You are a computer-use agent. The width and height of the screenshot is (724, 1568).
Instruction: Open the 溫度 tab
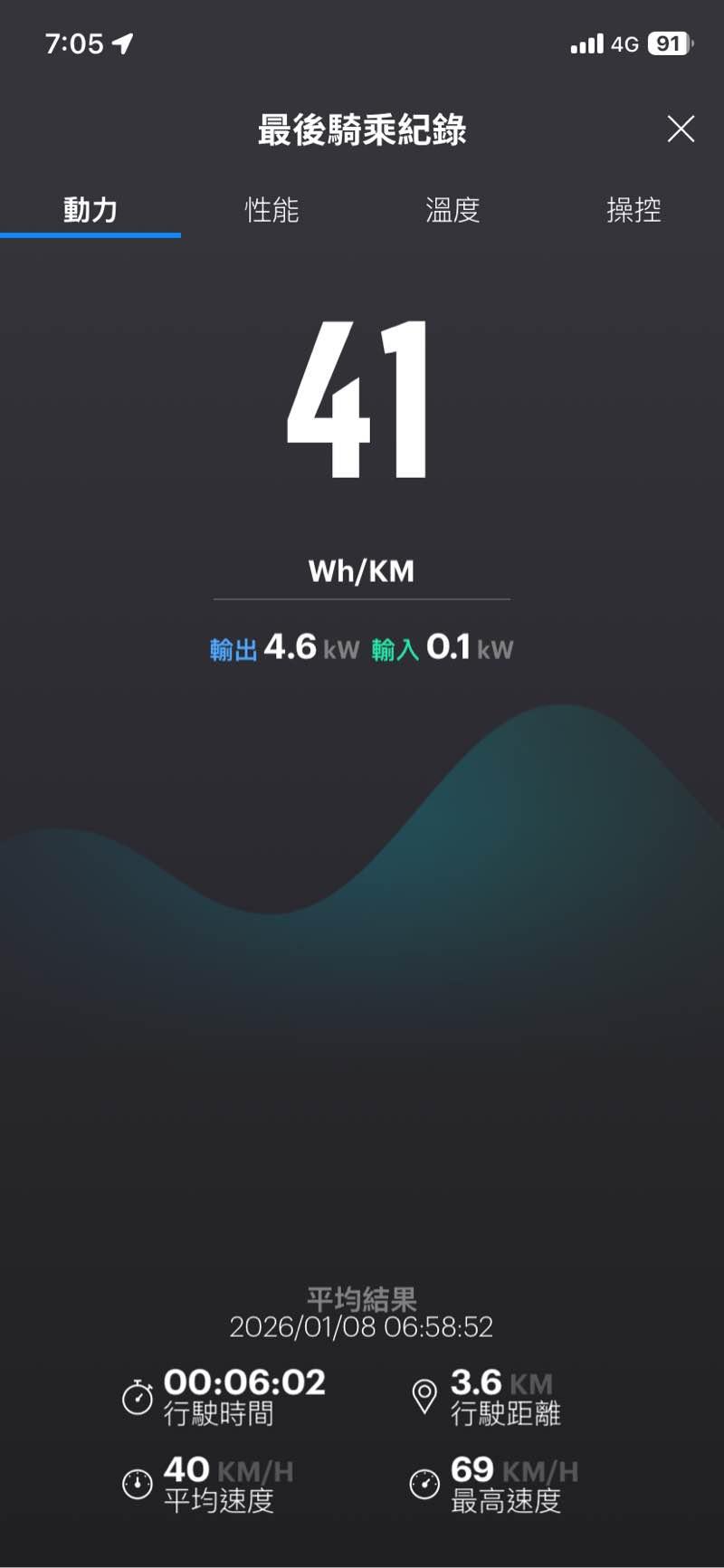452,210
